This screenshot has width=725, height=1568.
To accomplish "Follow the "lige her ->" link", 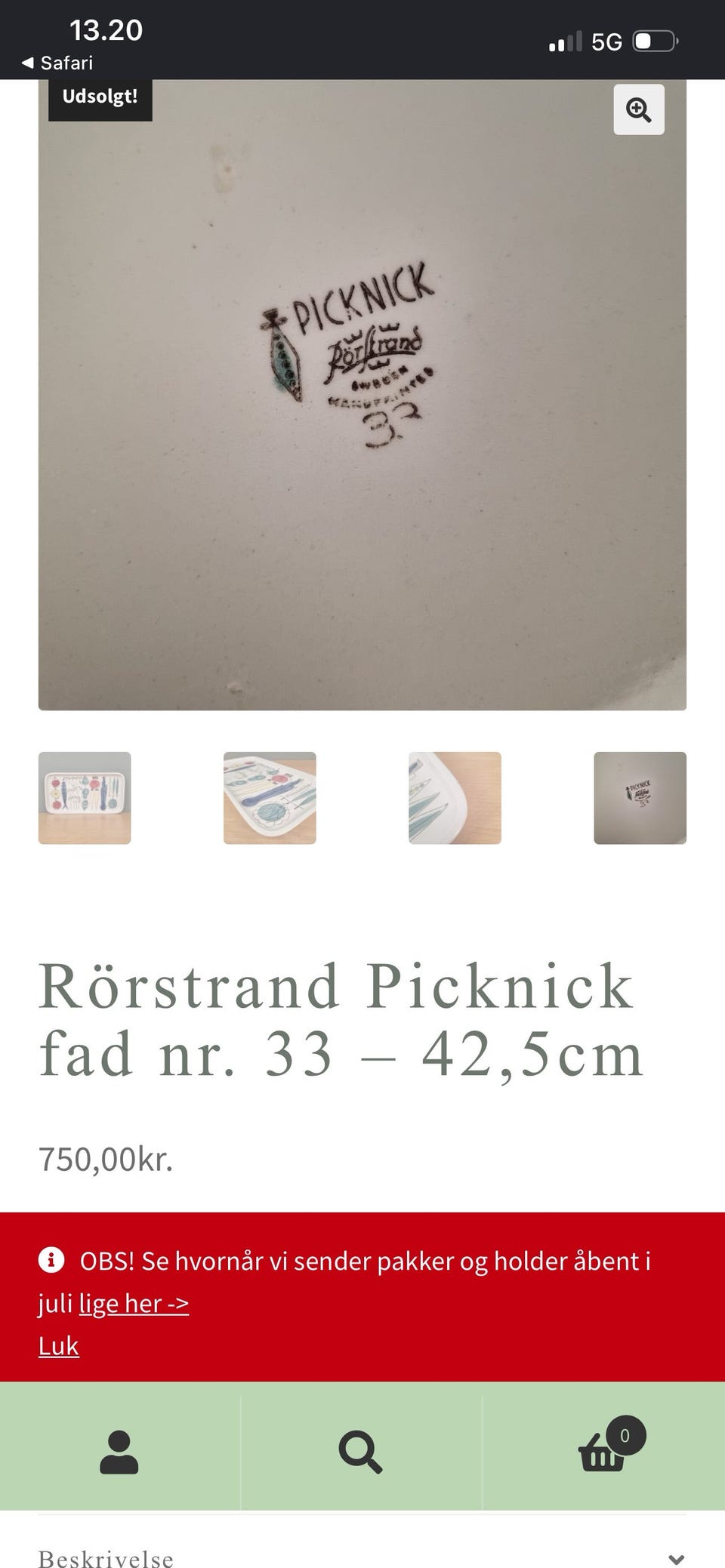I will tap(134, 1303).
